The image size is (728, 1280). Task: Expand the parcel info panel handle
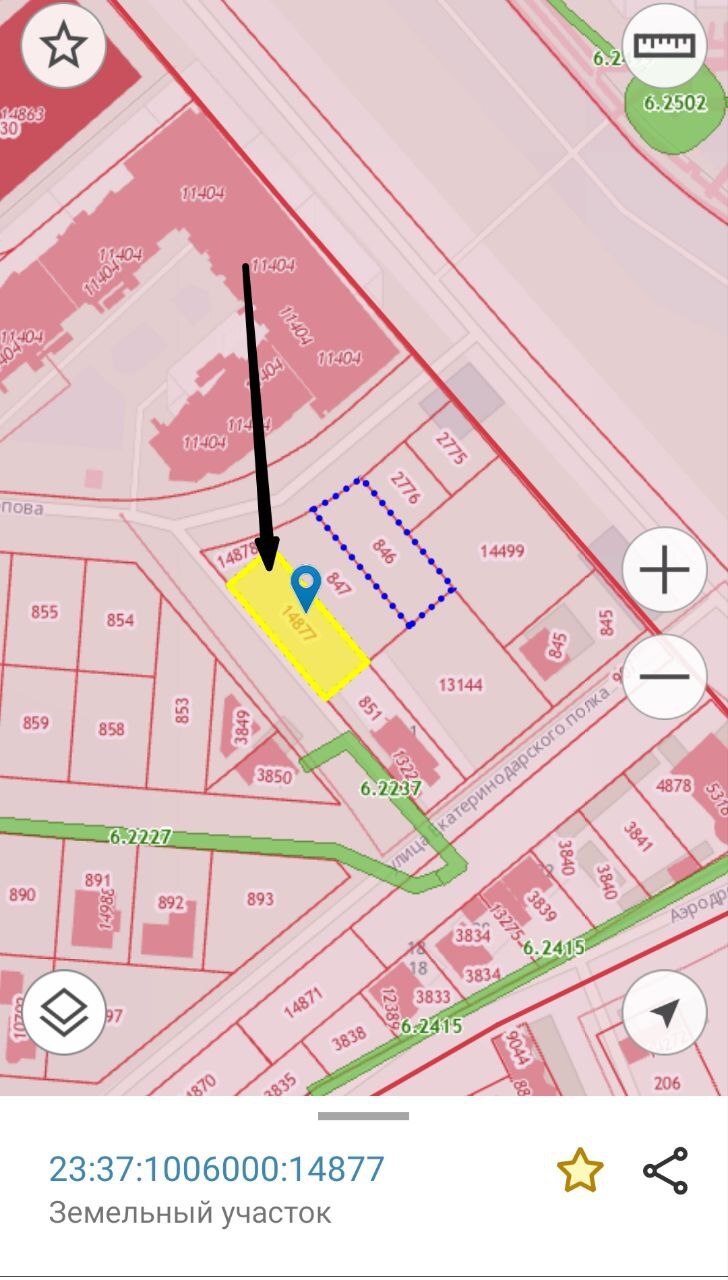(x=363, y=1115)
